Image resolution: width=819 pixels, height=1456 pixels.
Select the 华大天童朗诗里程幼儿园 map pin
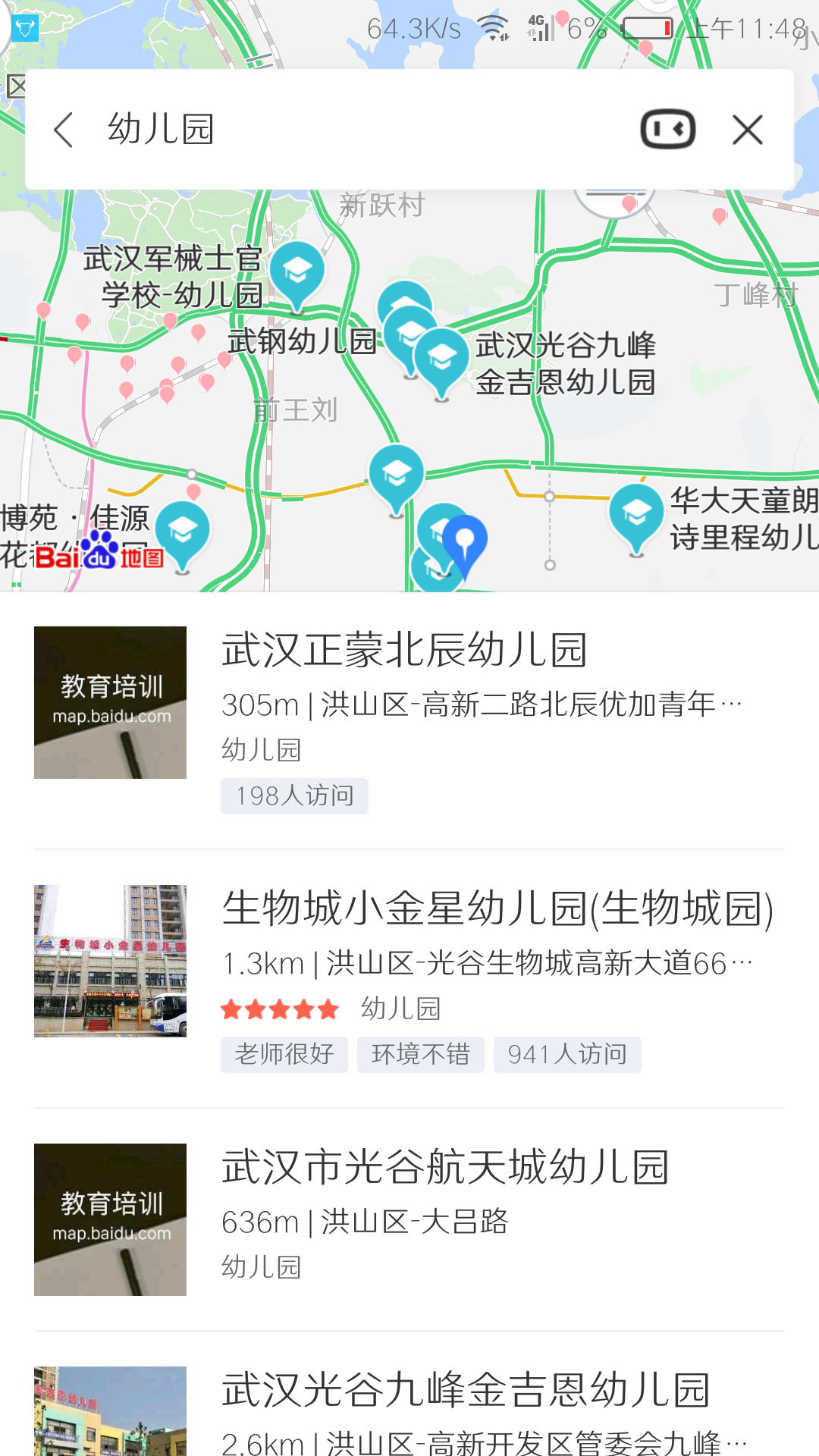[636, 516]
